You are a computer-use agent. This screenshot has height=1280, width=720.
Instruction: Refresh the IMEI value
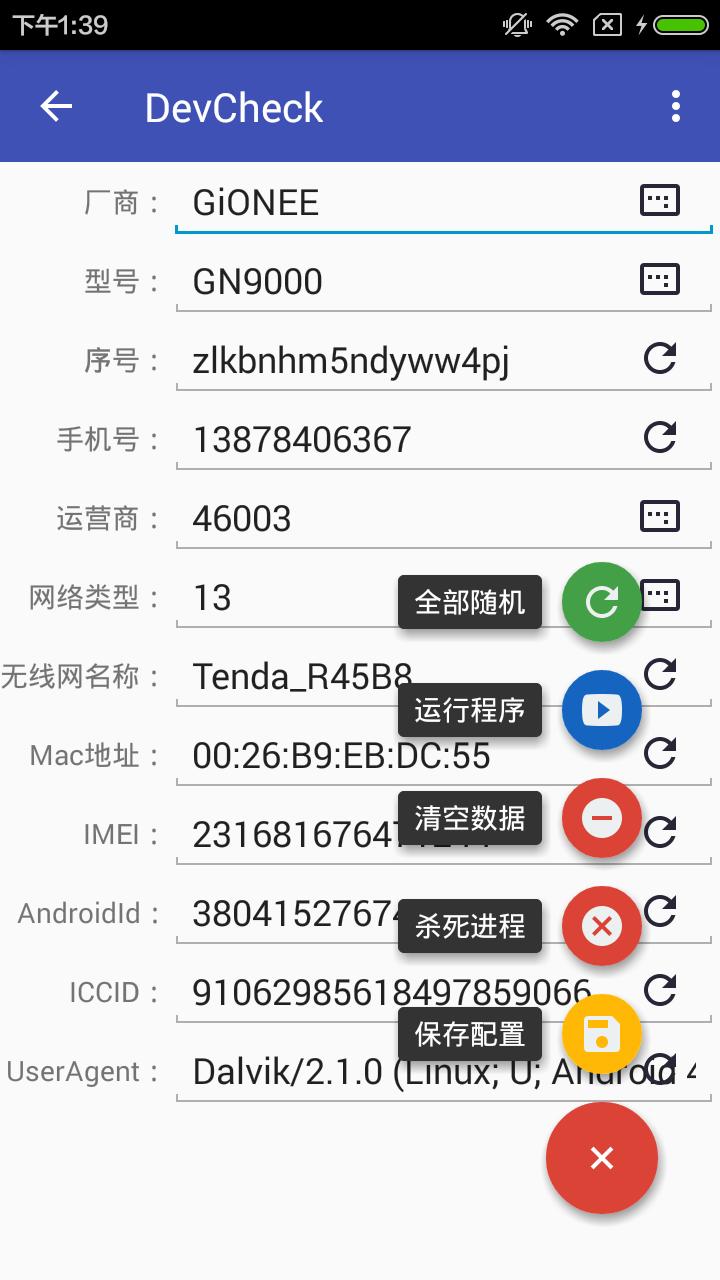pyautogui.click(x=661, y=832)
